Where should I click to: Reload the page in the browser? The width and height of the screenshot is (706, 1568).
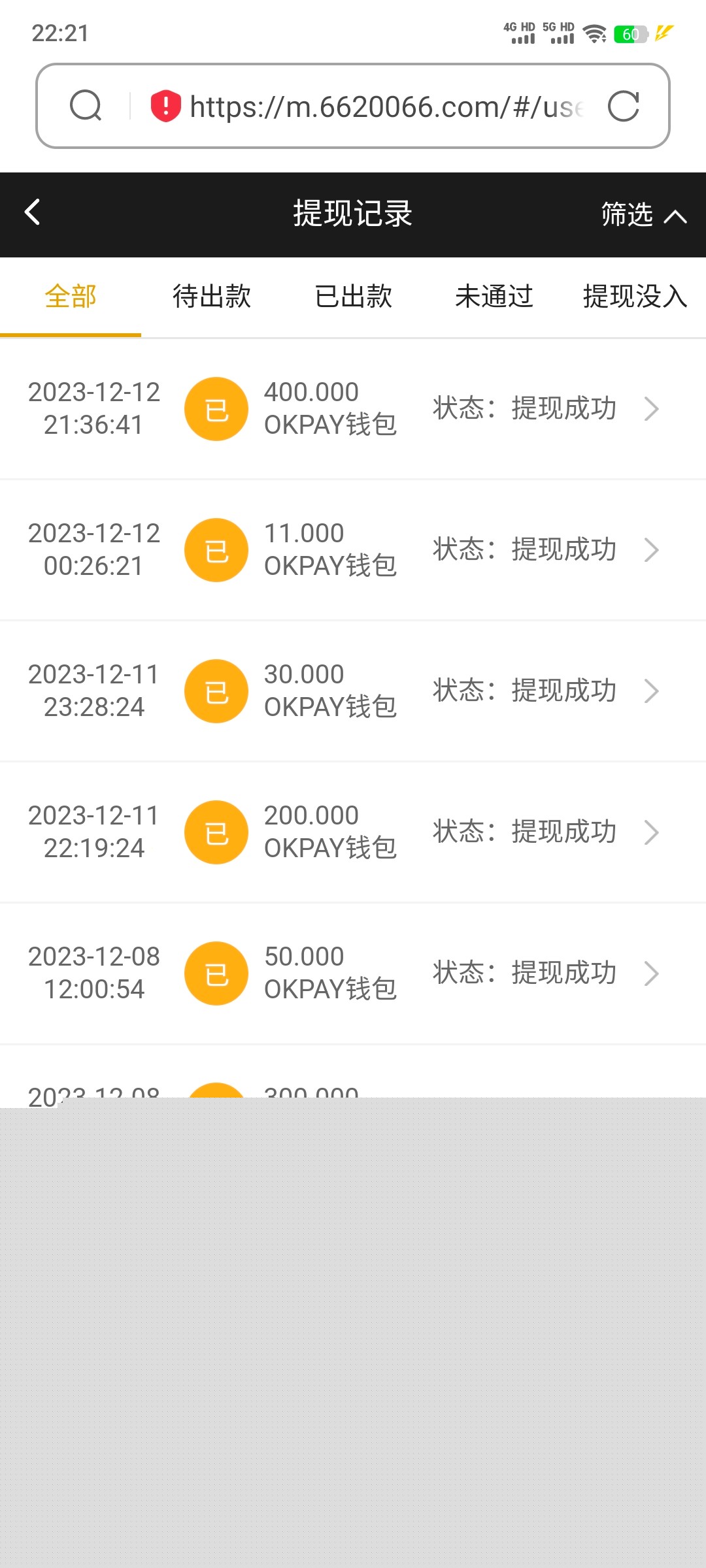(x=623, y=106)
